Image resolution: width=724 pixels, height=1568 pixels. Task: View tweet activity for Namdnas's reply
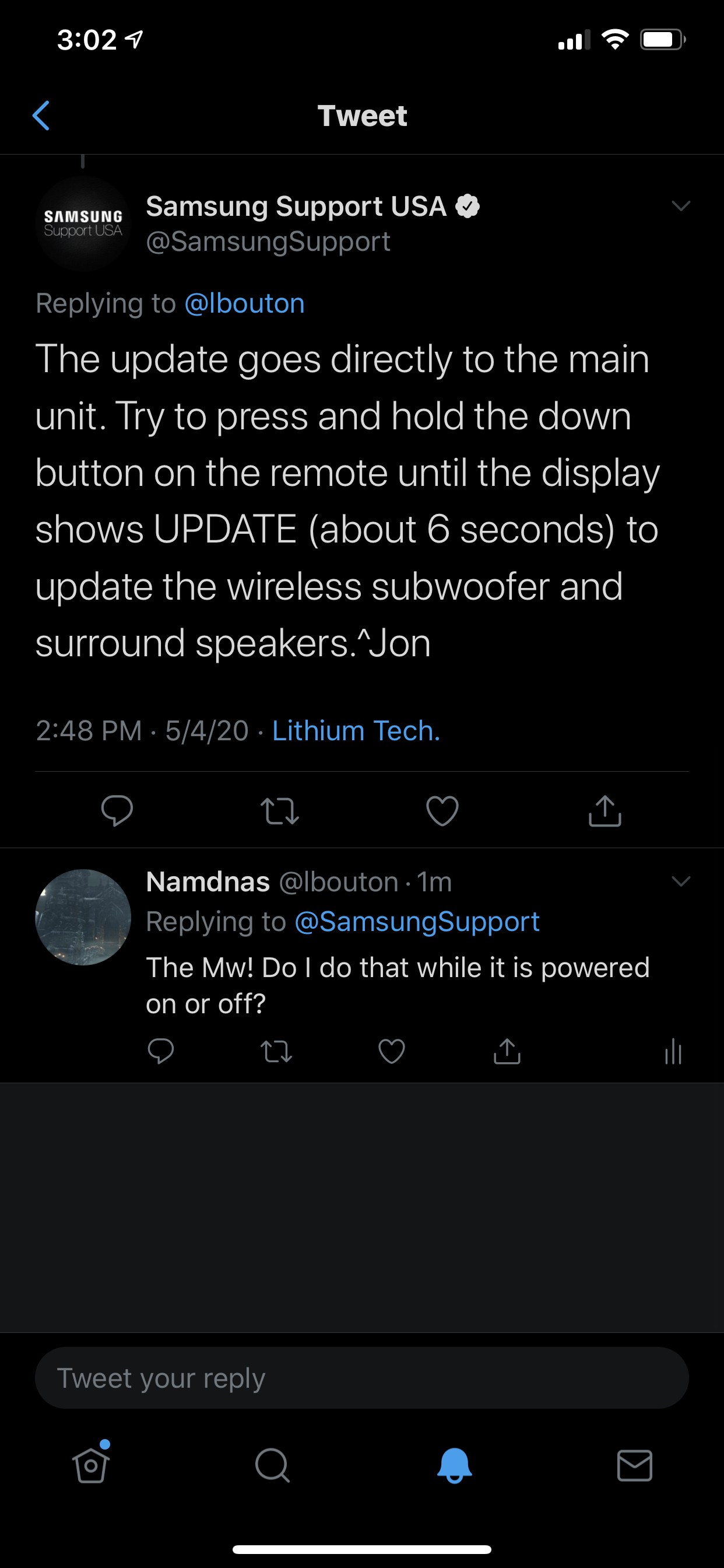click(673, 1051)
